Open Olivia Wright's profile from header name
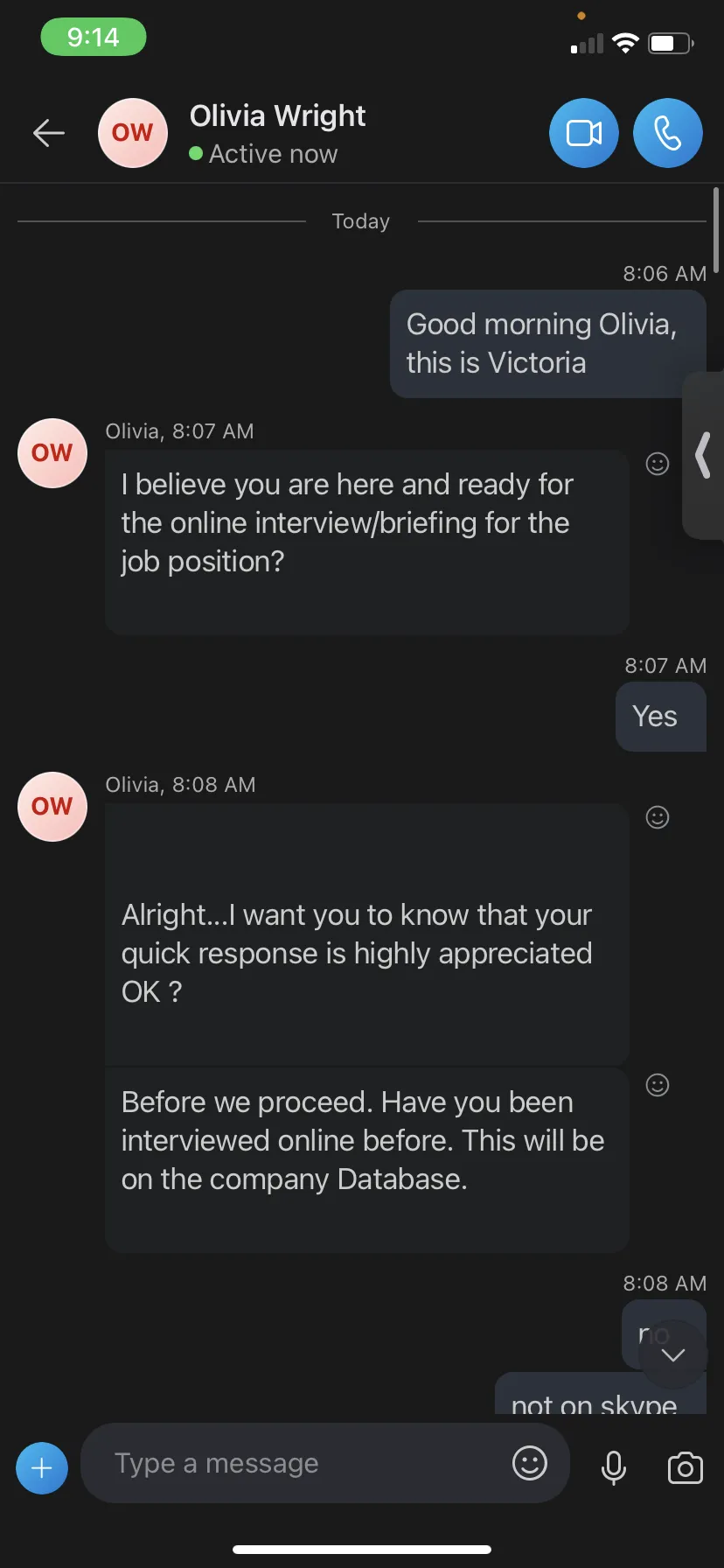The image size is (724, 1568). pos(277,115)
